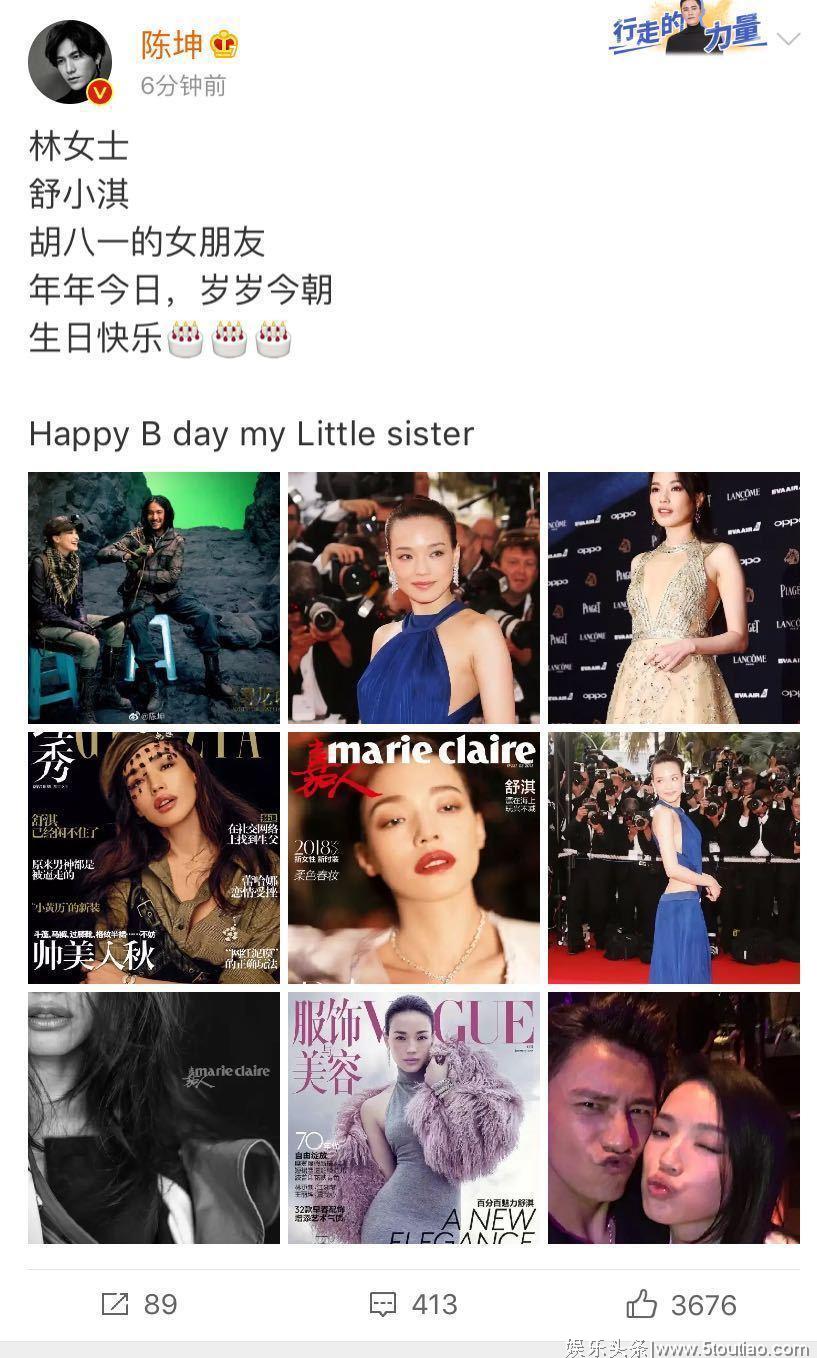This screenshot has width=817, height=1358.
Task: Expand the post options chevron
Action: (789, 39)
